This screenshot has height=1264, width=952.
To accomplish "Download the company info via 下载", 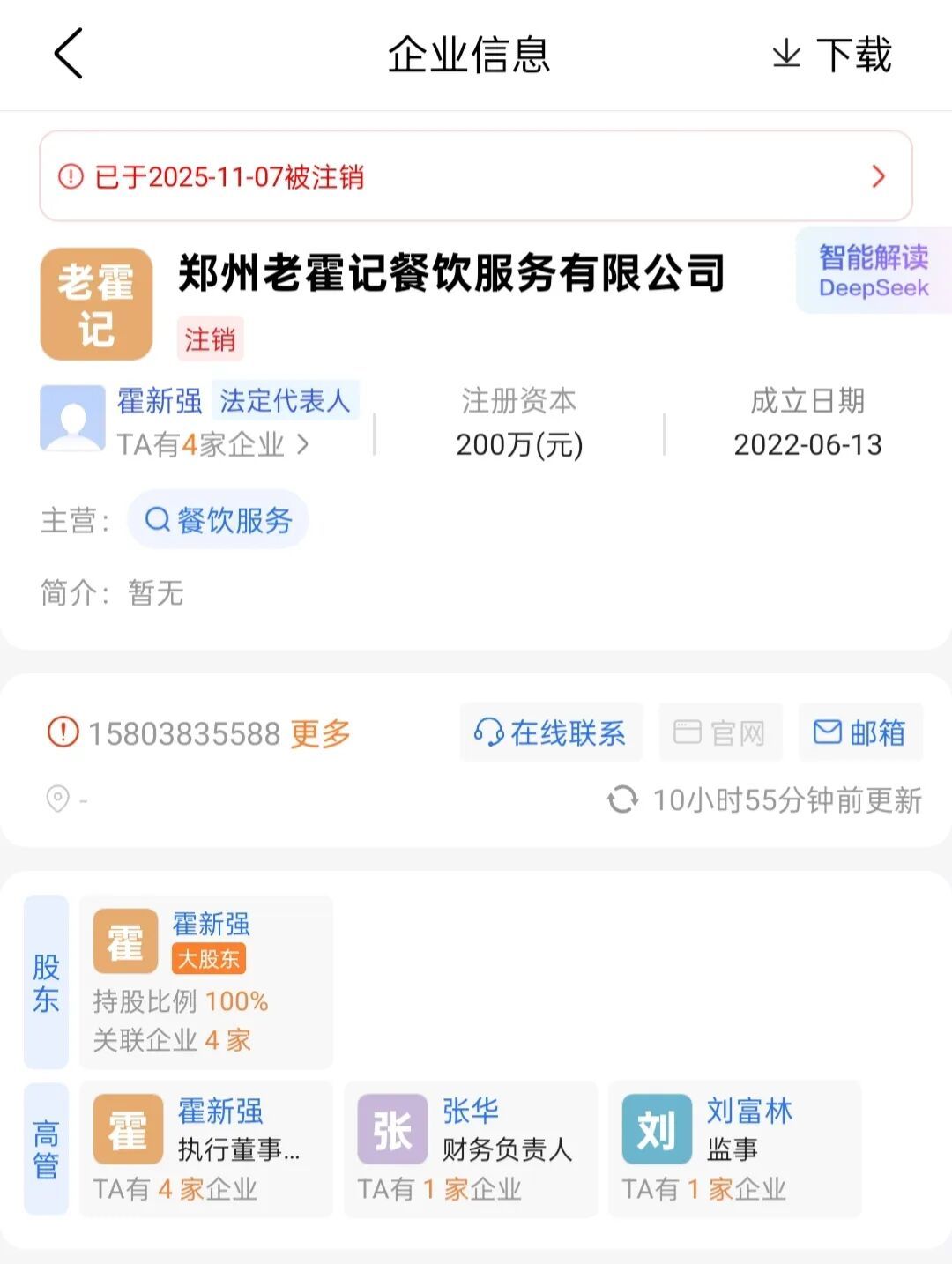I will (831, 55).
